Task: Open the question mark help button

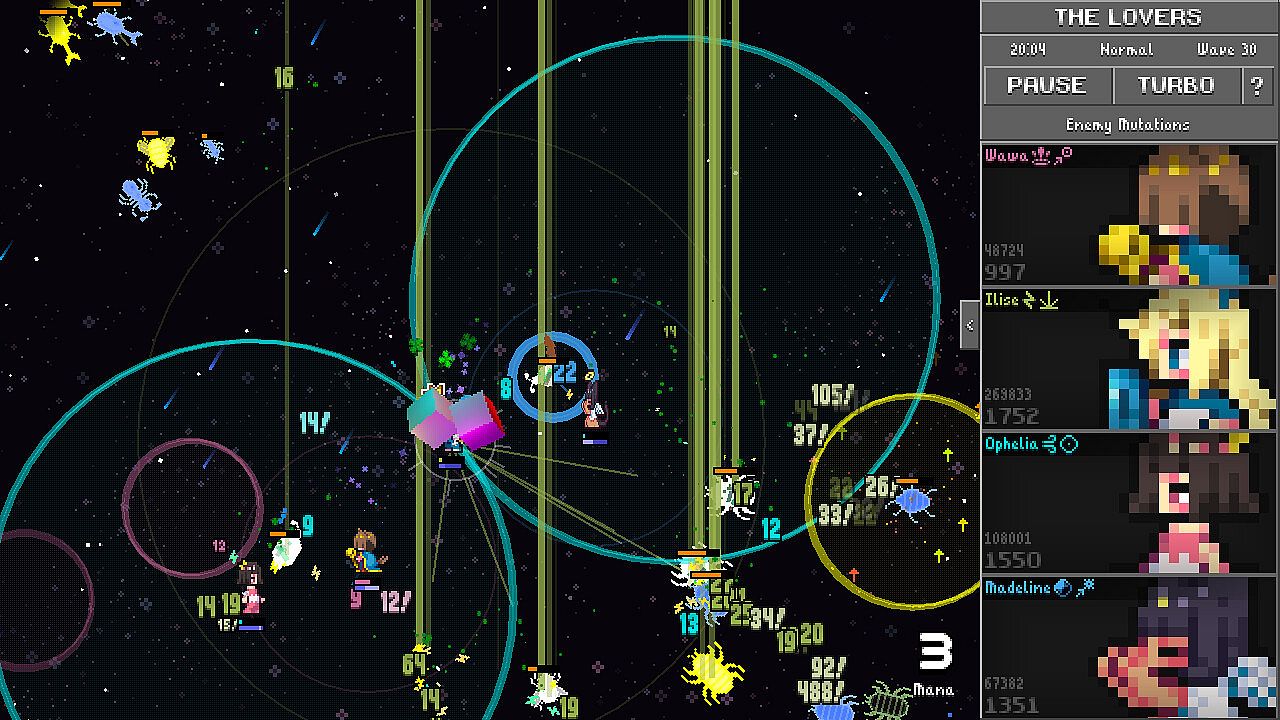Action: [1257, 86]
